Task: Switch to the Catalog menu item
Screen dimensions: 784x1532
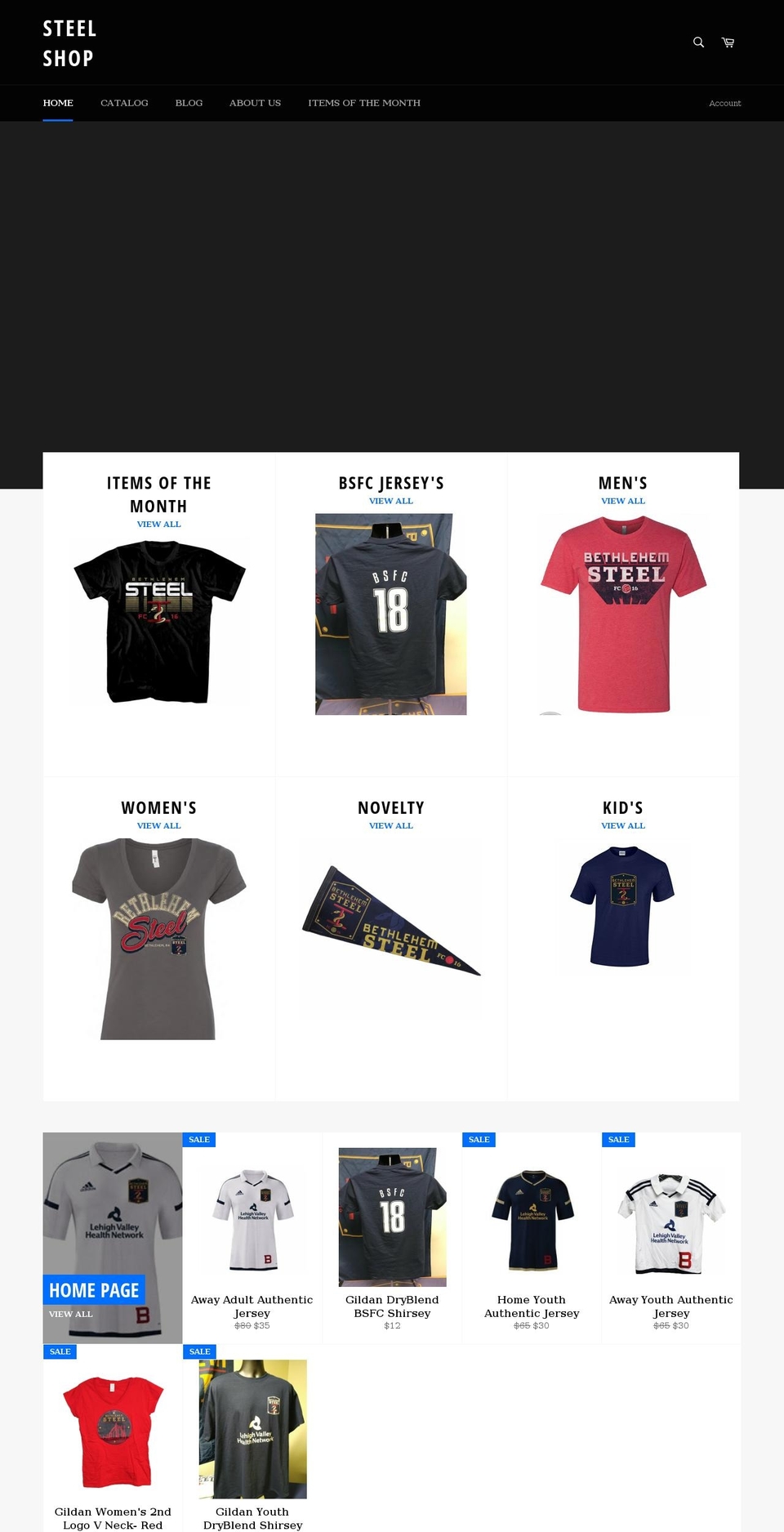Action: point(124,103)
